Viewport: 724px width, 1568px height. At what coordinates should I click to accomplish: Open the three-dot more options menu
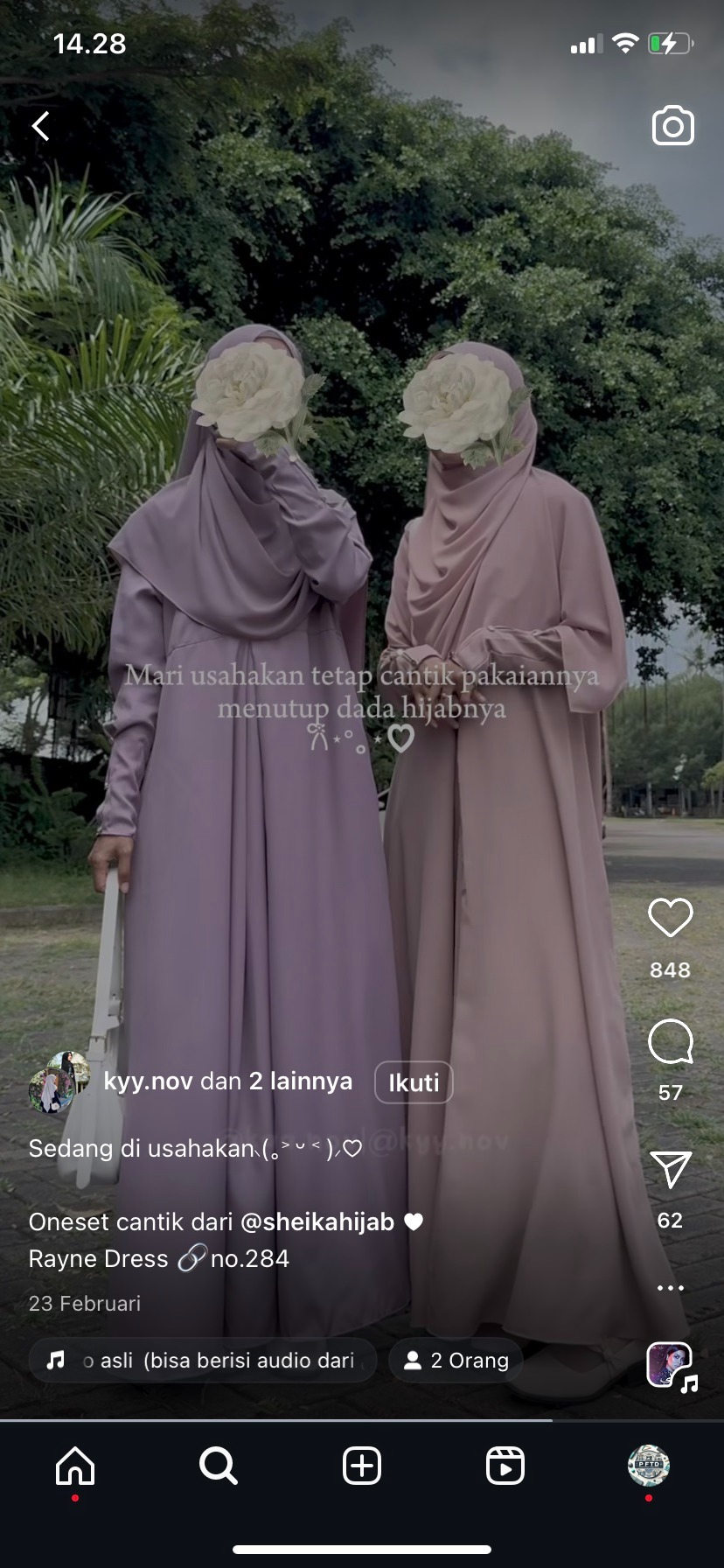670,1287
